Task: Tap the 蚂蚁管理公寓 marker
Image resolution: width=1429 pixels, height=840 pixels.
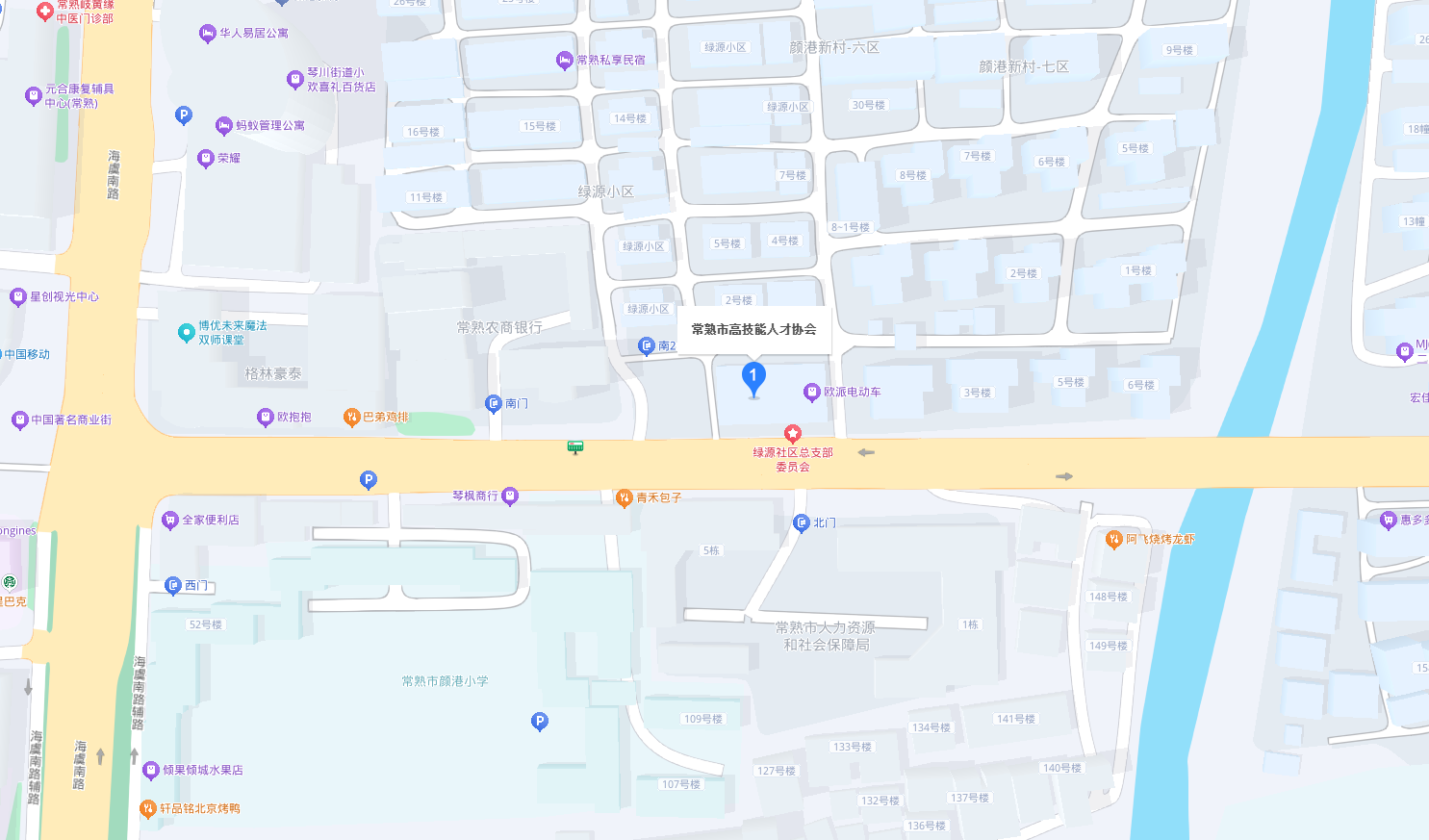Action: tap(224, 125)
